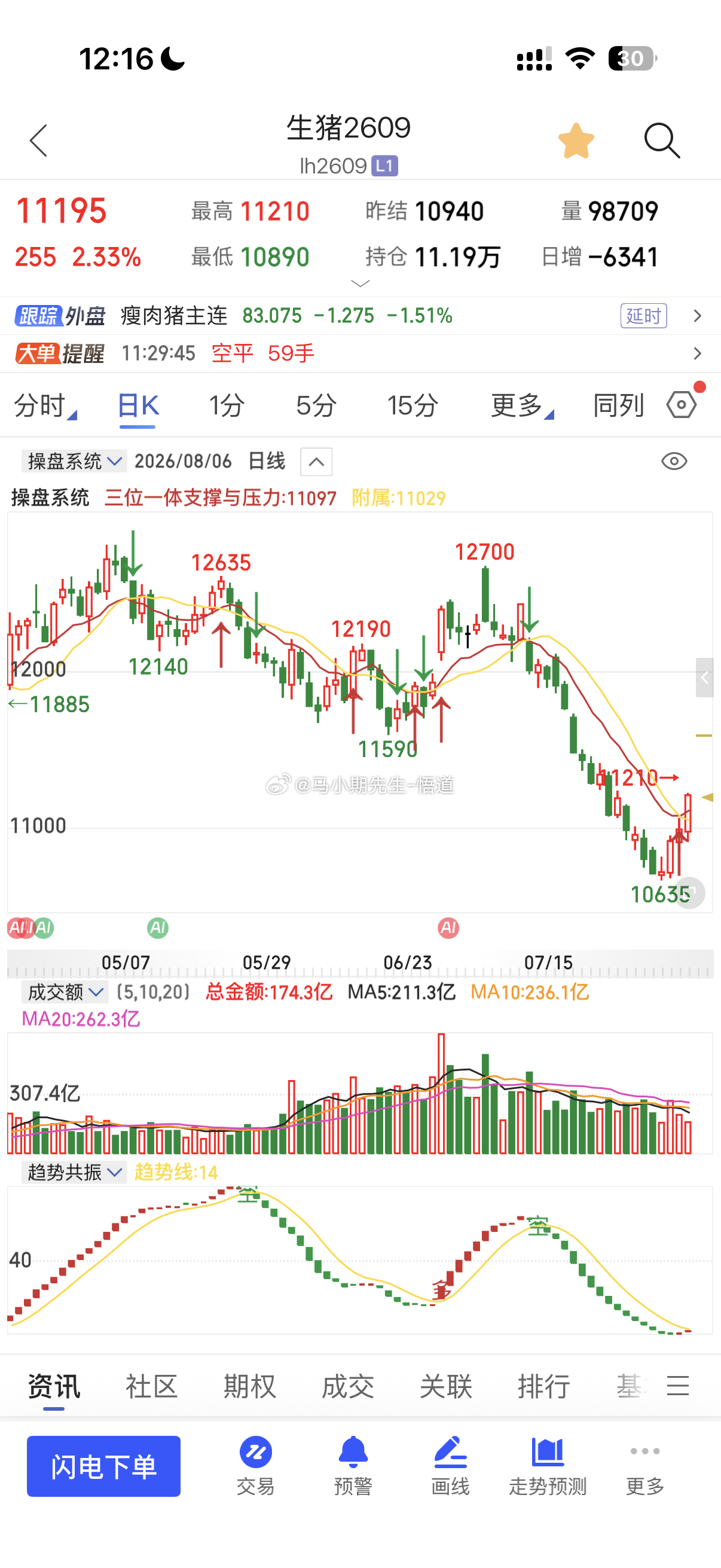Select the 15分 chart period
The image size is (721, 1568).
click(x=413, y=405)
